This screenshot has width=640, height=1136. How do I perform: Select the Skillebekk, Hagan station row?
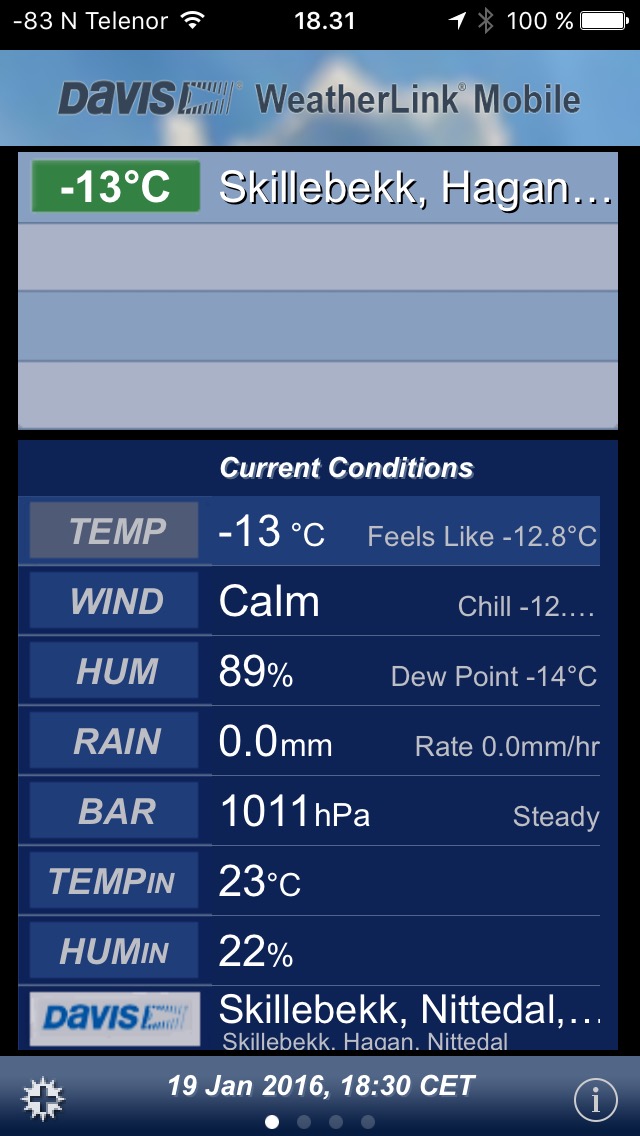click(x=318, y=188)
